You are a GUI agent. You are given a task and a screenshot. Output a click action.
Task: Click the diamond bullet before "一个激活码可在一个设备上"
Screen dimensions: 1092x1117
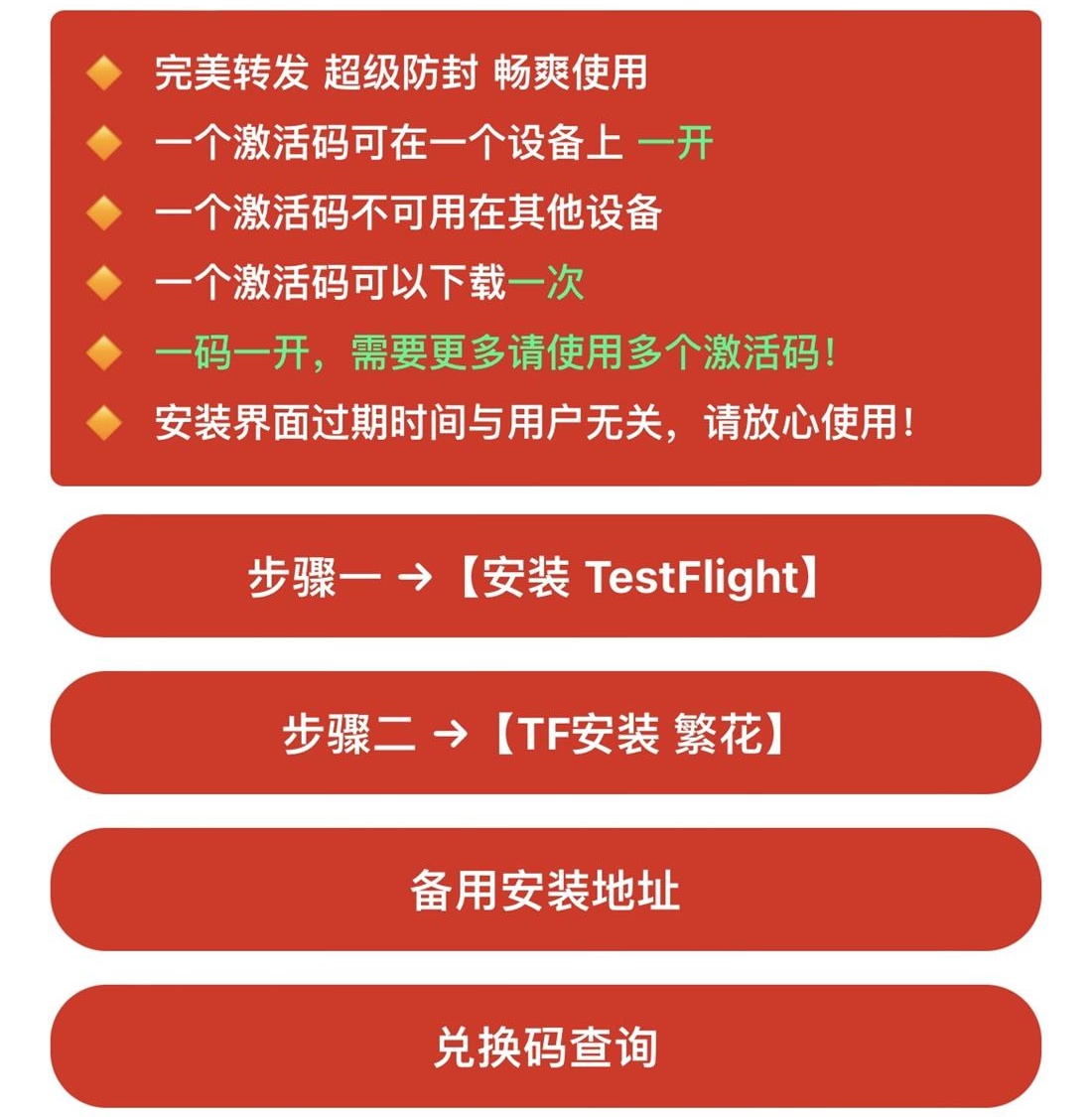tap(104, 142)
